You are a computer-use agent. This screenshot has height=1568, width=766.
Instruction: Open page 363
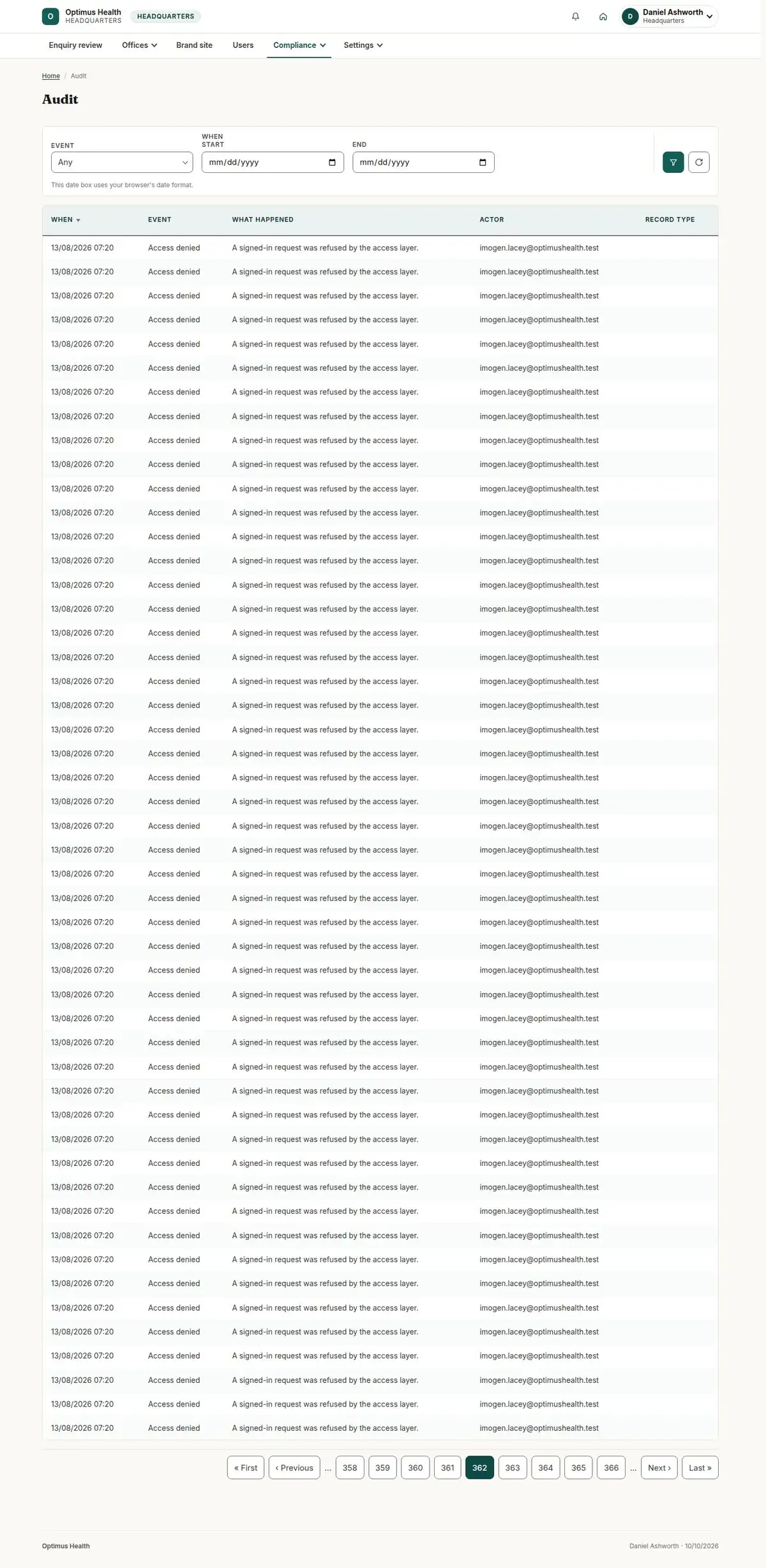513,1467
